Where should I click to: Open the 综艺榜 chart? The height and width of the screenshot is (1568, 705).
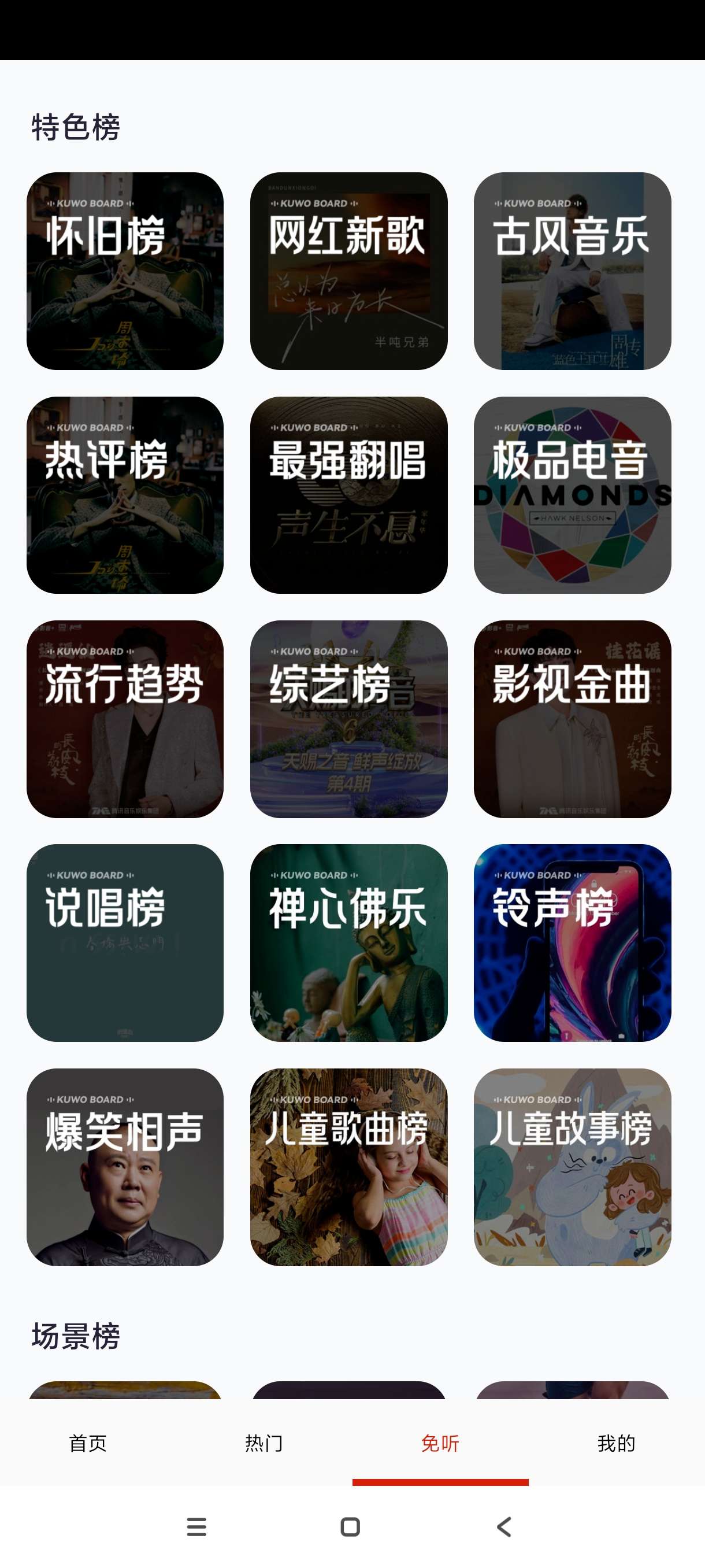[x=348, y=719]
